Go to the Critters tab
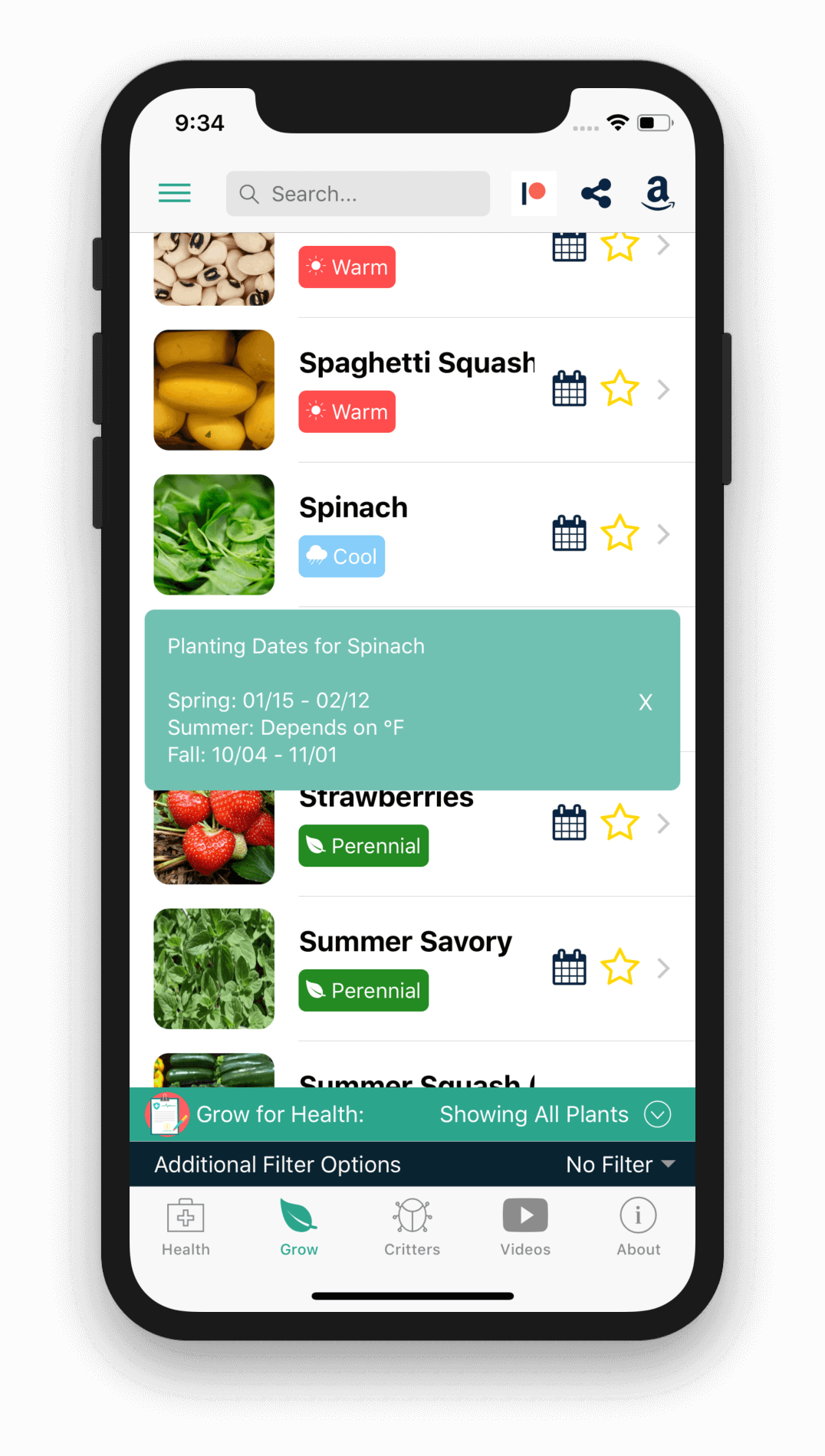This screenshot has height=1456, width=825. pyautogui.click(x=412, y=1227)
